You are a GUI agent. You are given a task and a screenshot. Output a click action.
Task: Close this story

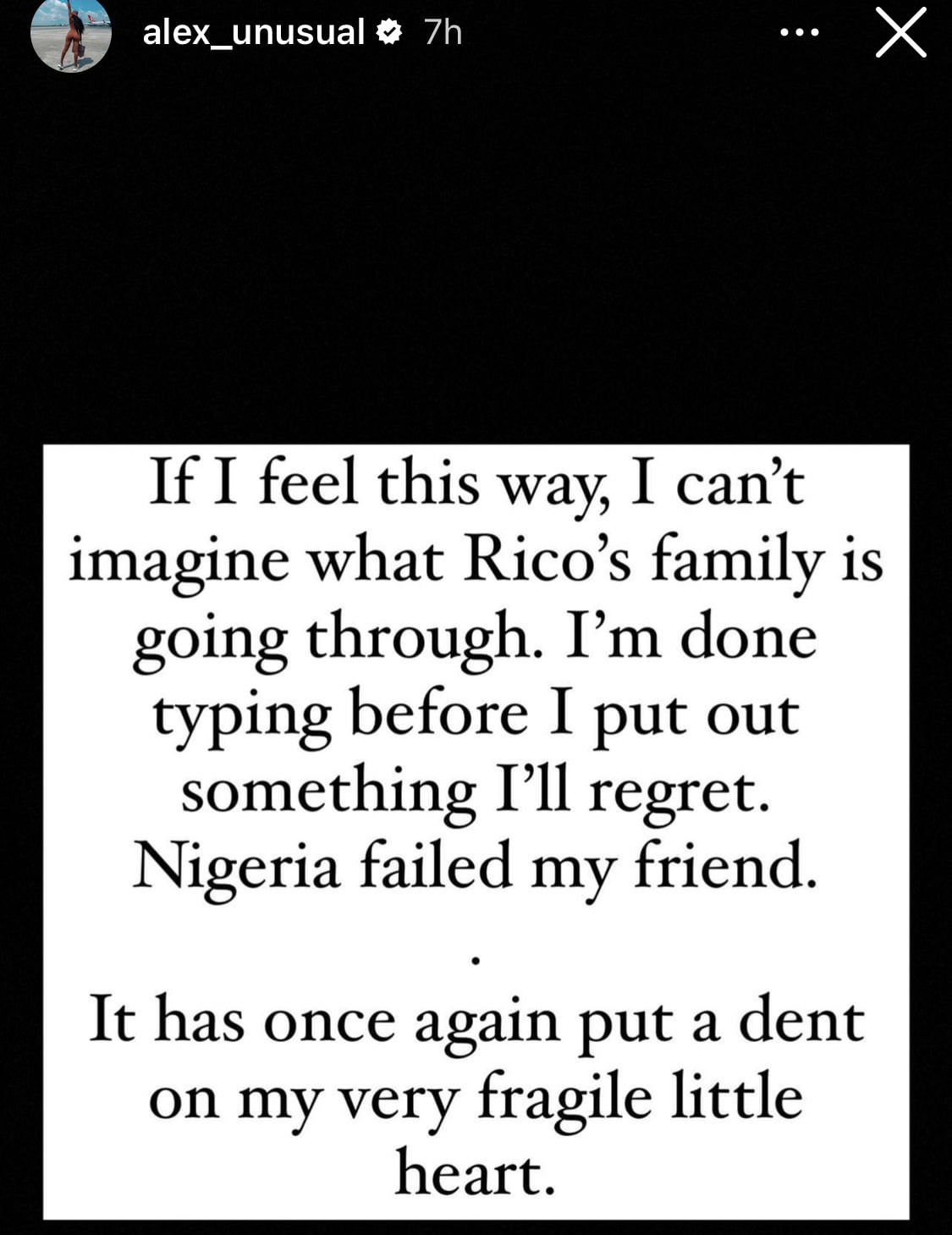click(900, 33)
